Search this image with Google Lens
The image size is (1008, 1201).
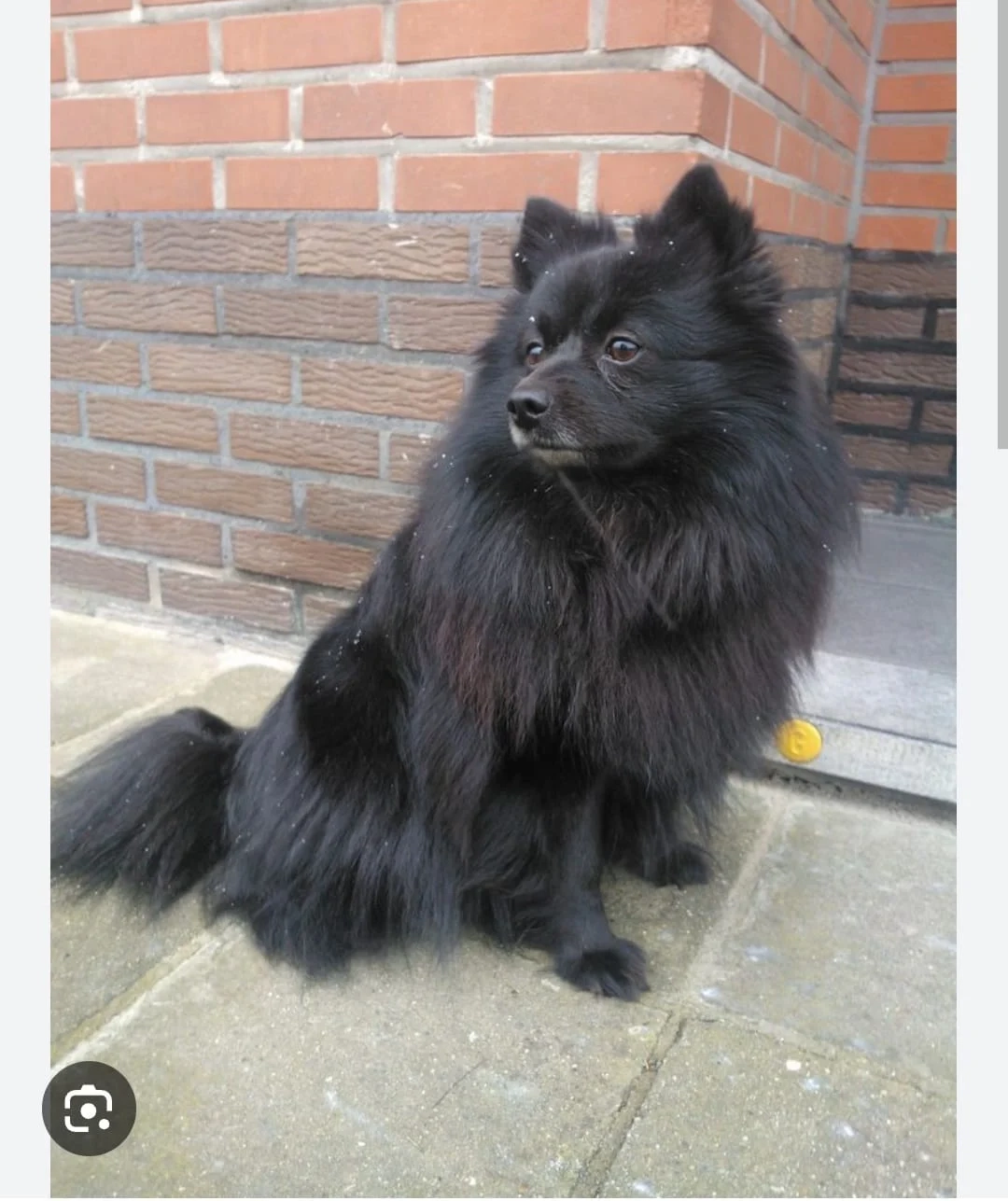tap(89, 1109)
